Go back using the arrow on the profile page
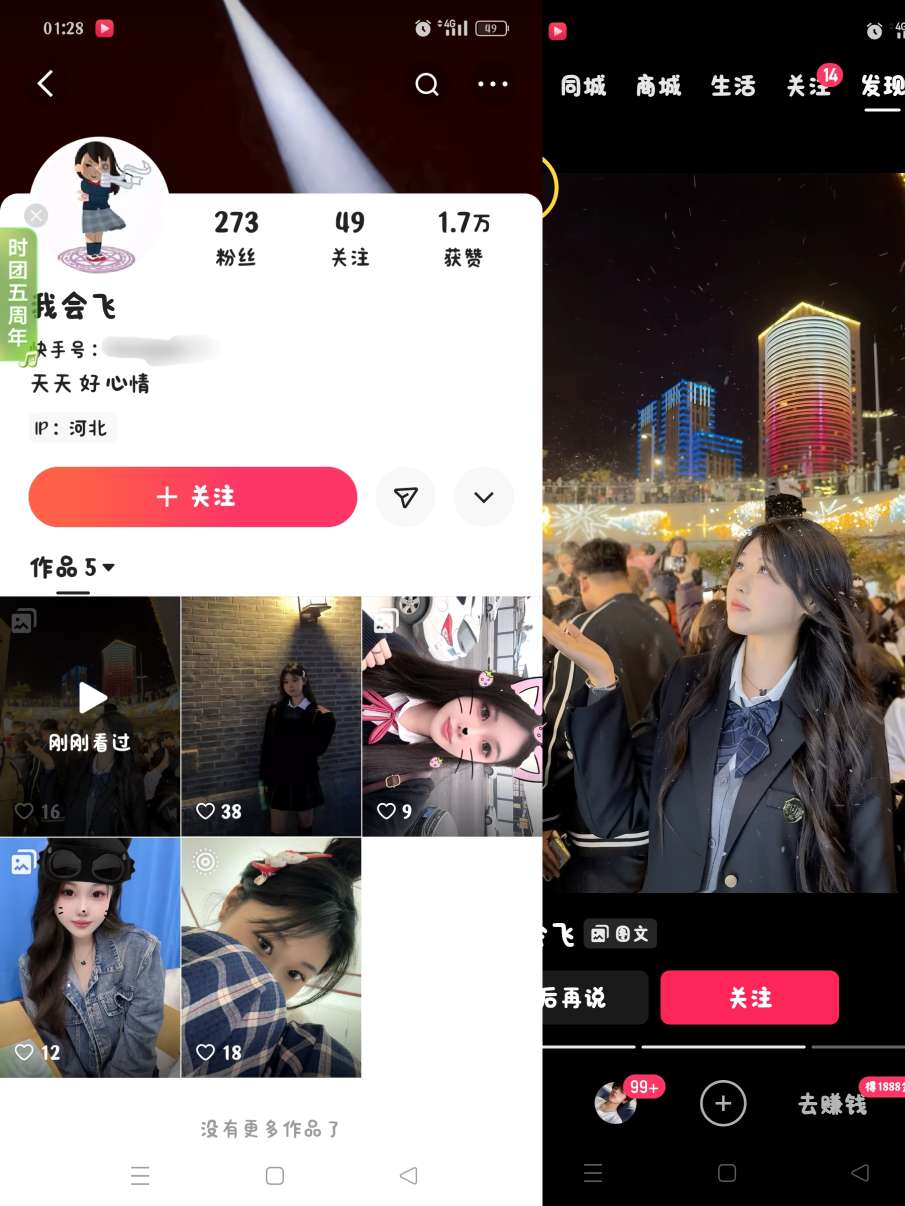 point(45,84)
